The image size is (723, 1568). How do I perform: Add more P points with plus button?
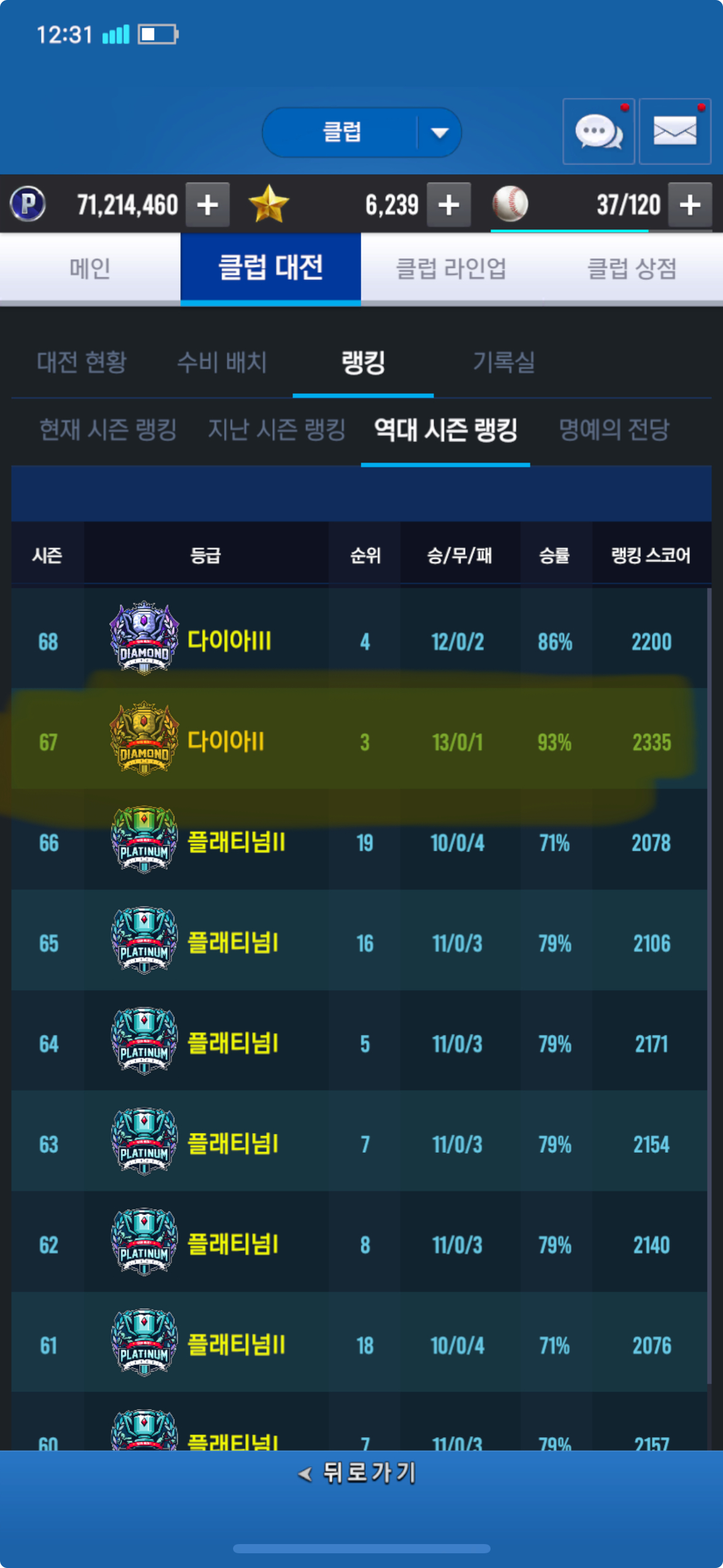pos(207,205)
